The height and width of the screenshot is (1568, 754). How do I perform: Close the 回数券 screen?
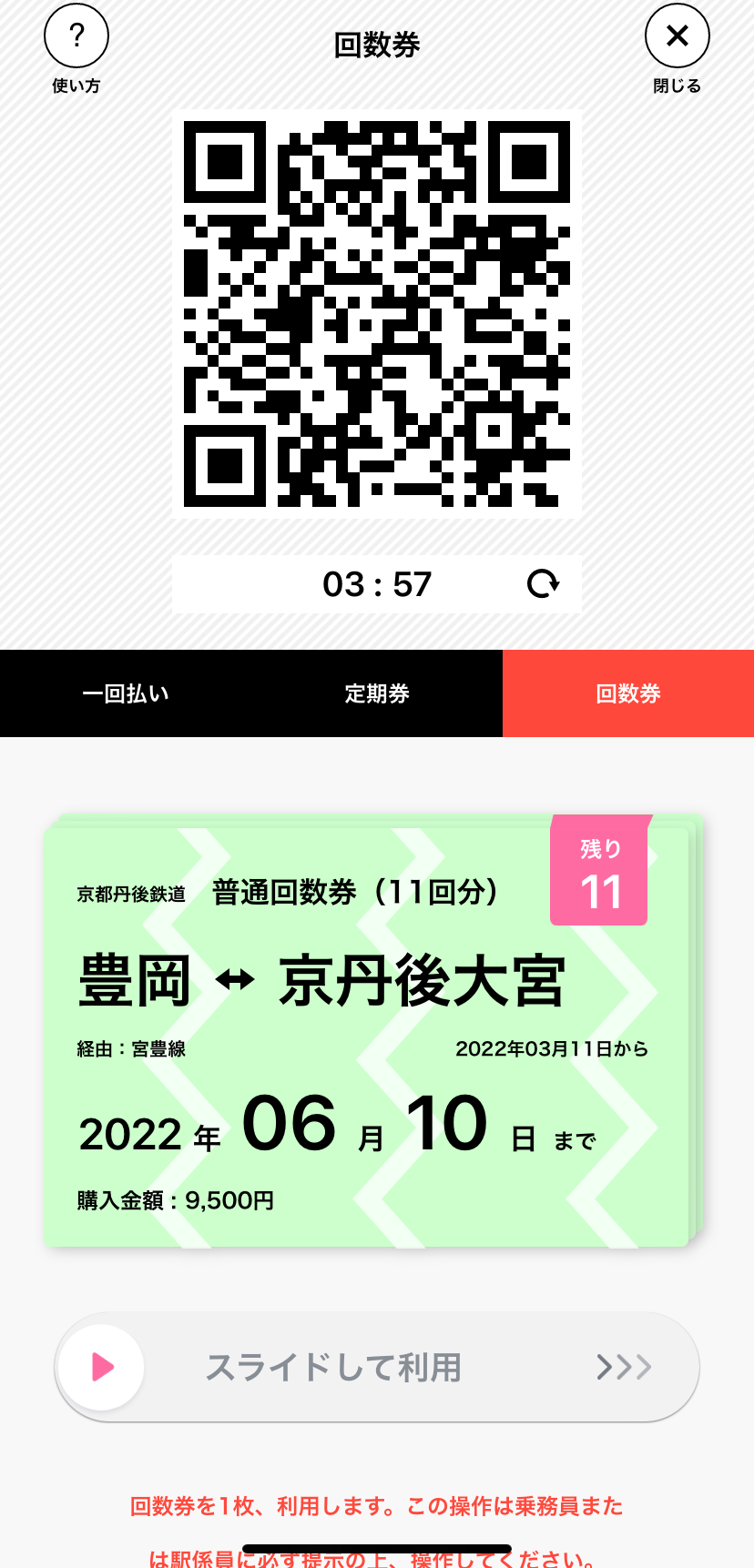click(x=677, y=37)
